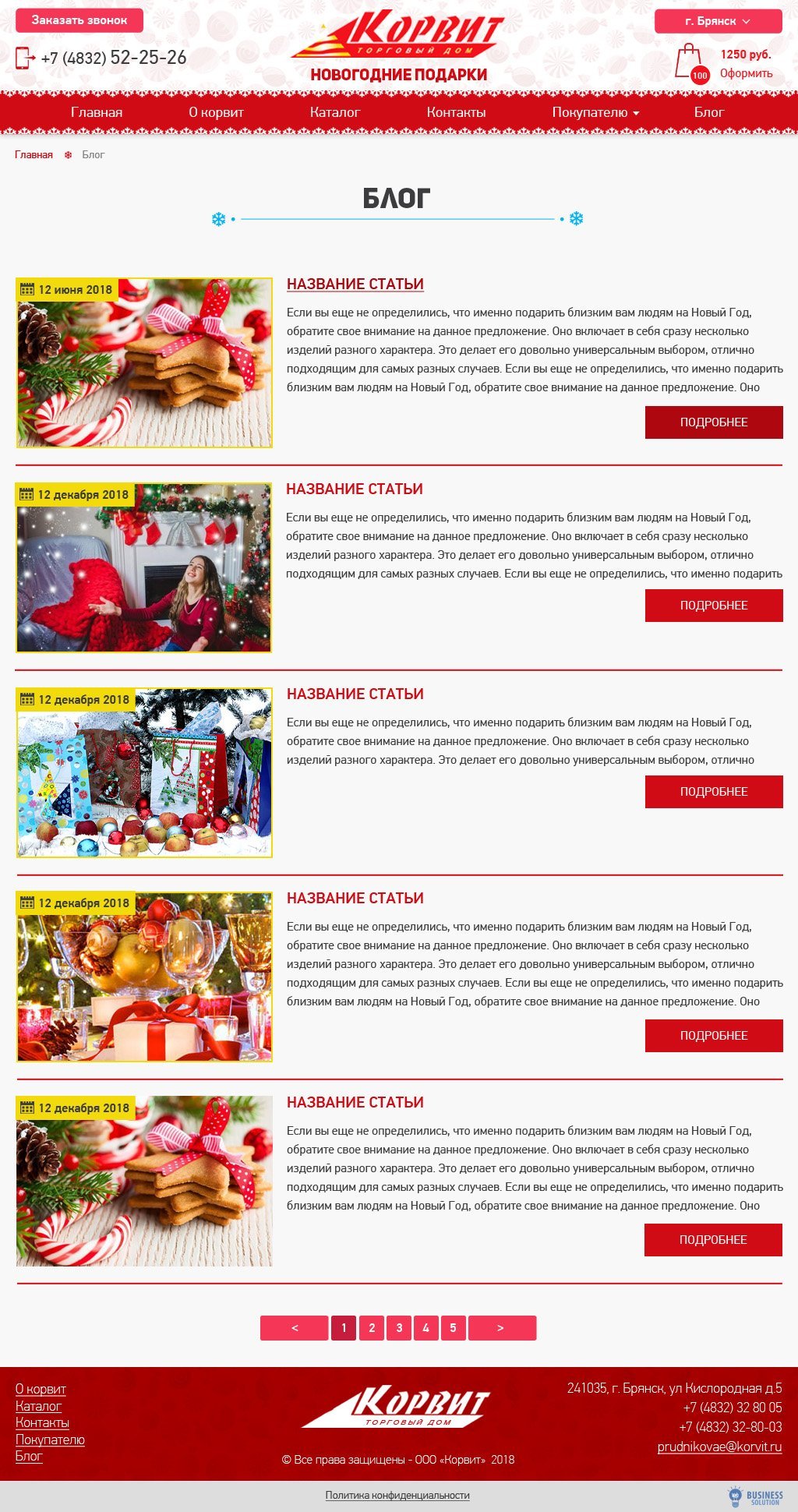Tap Подробнее for the 12 июня 2018 article
798x1512 pixels.
713,422
